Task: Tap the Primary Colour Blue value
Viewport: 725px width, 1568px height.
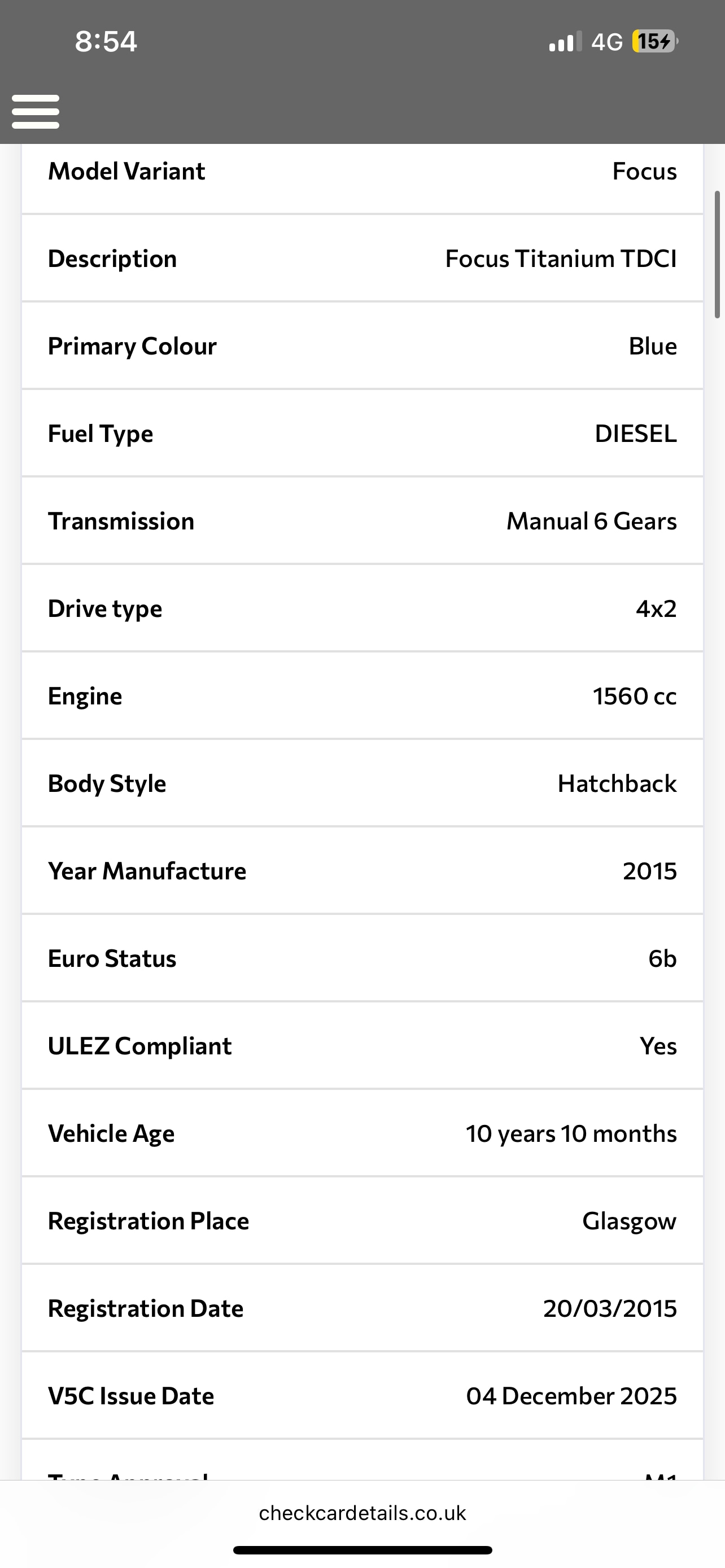Action: (653, 346)
